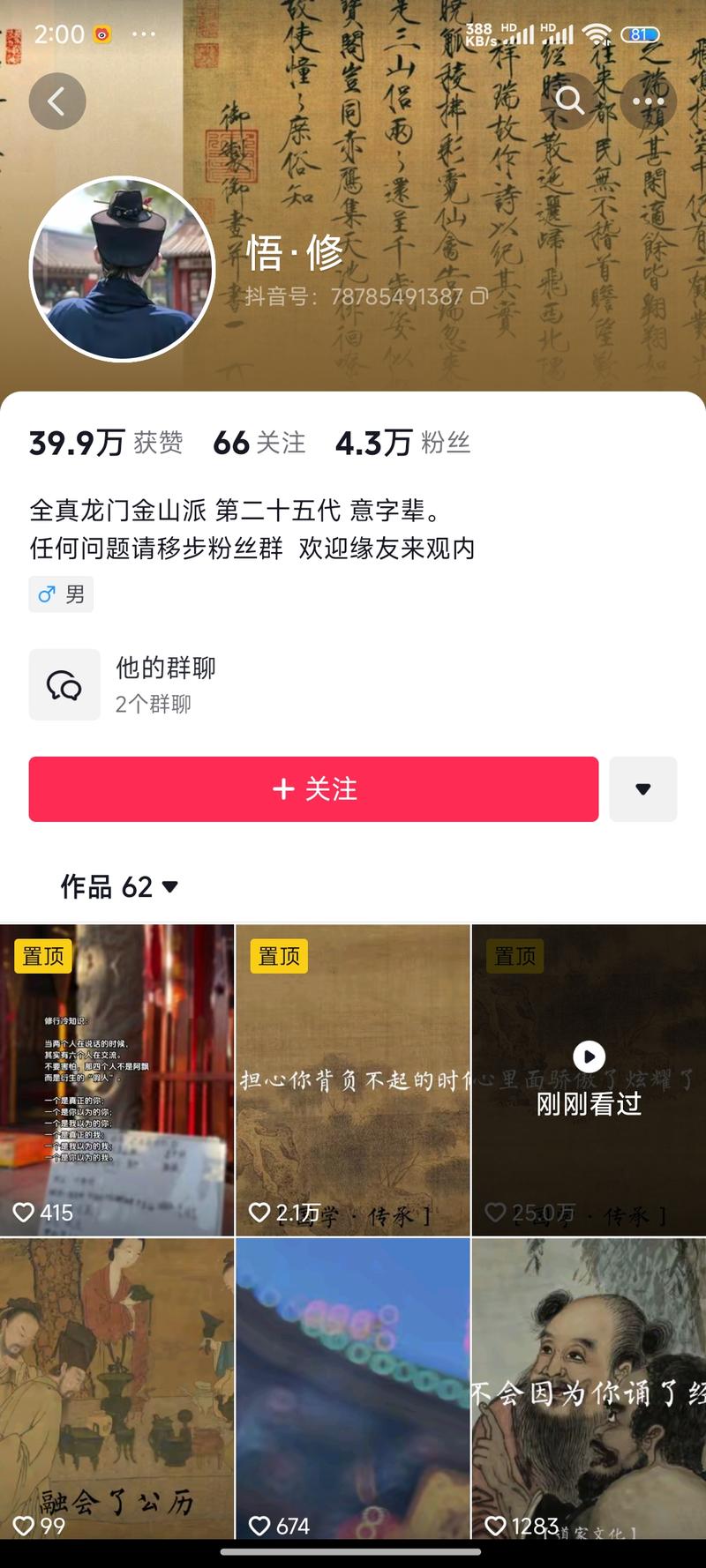Open the 获赞 likes count
This screenshot has height=1568, width=706.
pos(106,443)
